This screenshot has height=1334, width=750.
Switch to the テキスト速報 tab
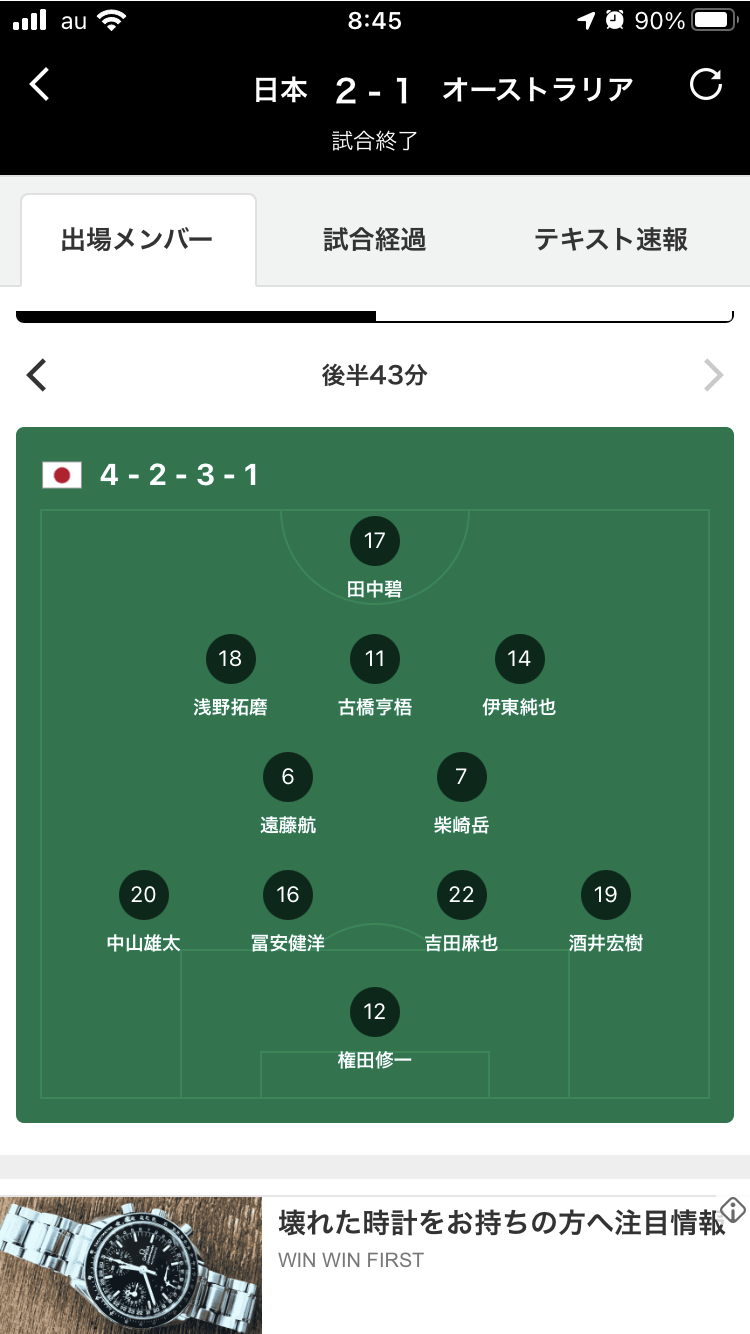(611, 240)
